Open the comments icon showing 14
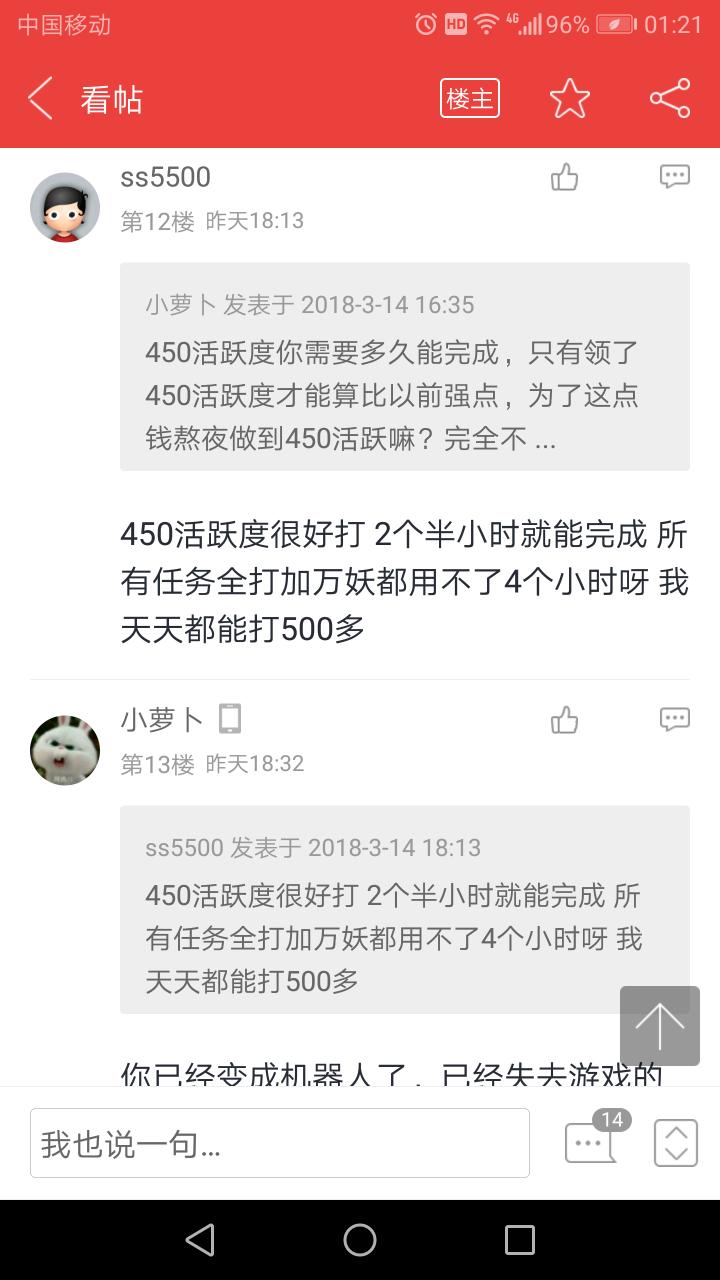The width and height of the screenshot is (720, 1280). point(595,1138)
